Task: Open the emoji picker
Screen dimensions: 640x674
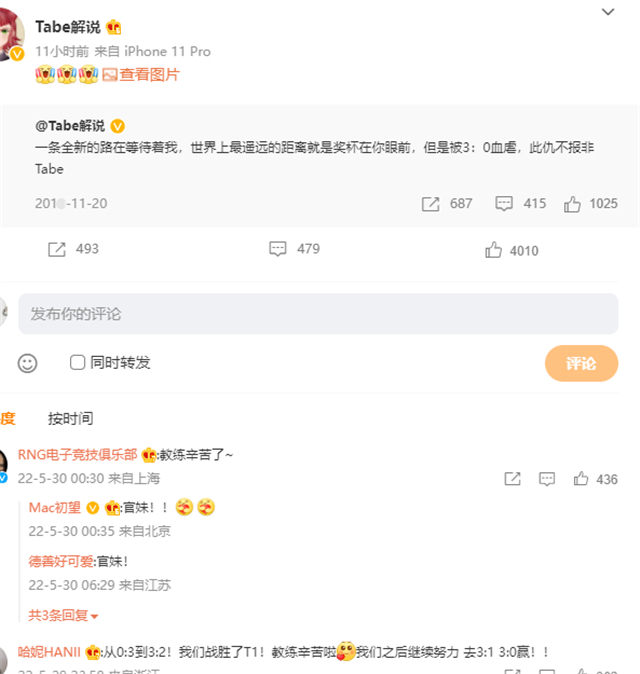Action: 28,363
